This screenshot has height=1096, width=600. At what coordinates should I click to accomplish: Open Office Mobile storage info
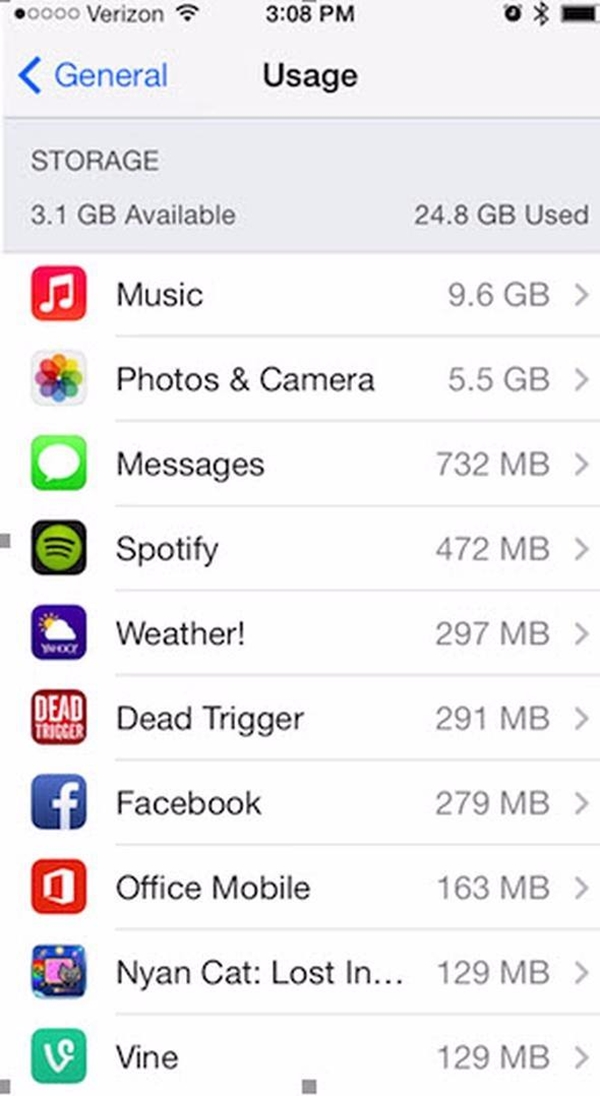pyautogui.click(x=300, y=887)
